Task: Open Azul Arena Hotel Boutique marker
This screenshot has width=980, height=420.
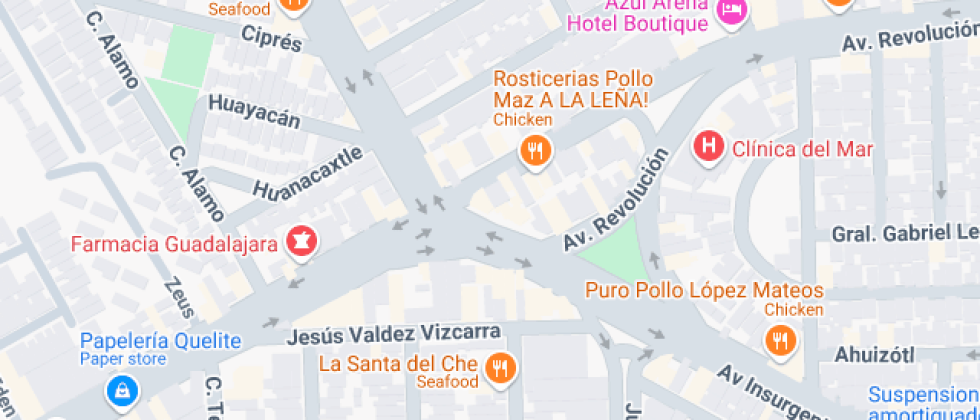Action: click(734, 10)
